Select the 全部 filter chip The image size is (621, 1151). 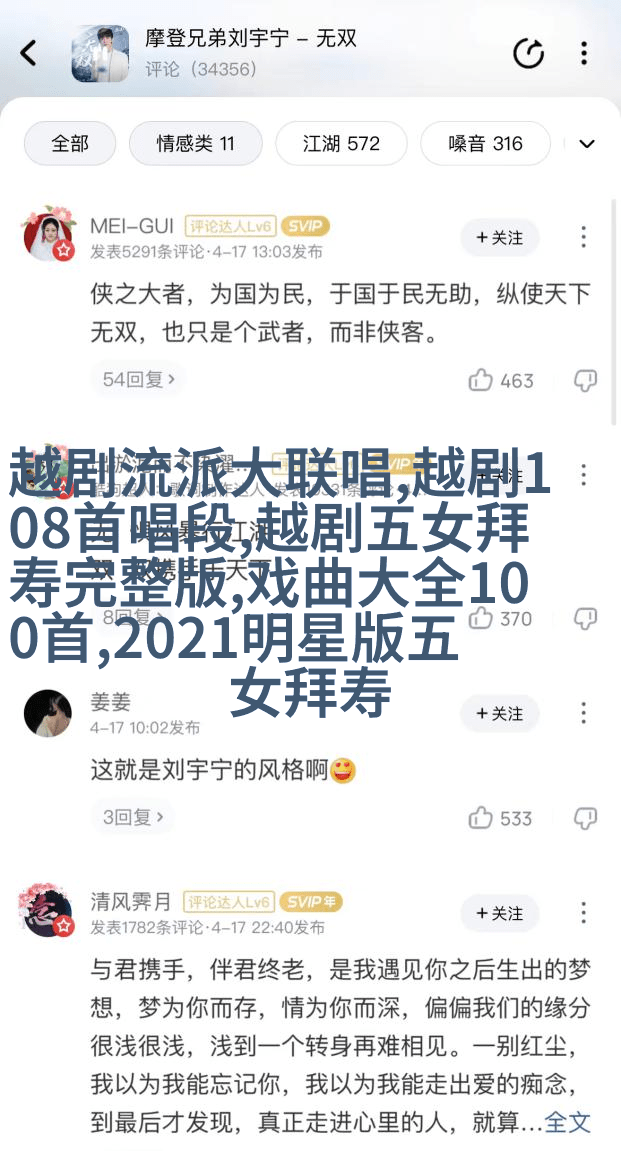[70, 144]
